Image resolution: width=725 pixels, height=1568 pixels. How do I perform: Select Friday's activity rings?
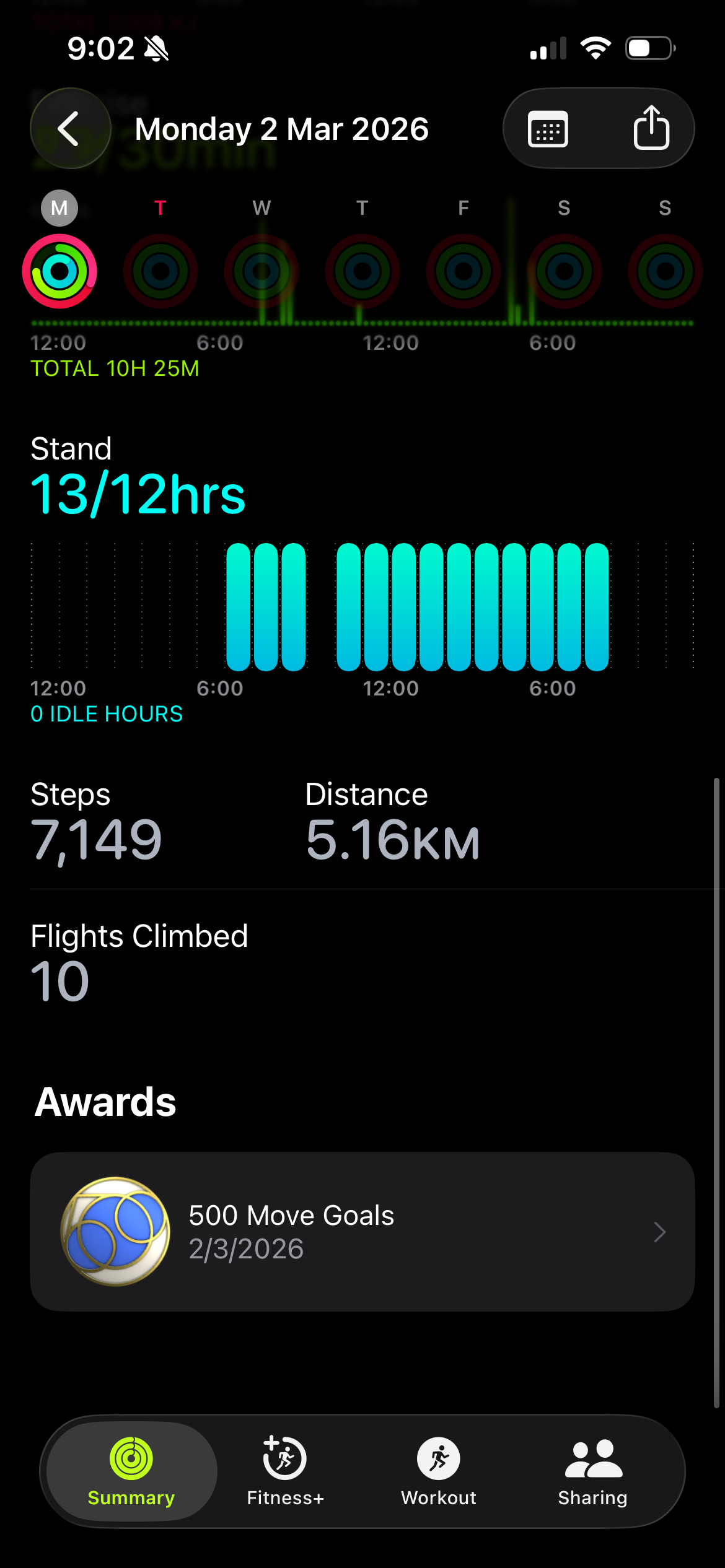[x=463, y=271]
